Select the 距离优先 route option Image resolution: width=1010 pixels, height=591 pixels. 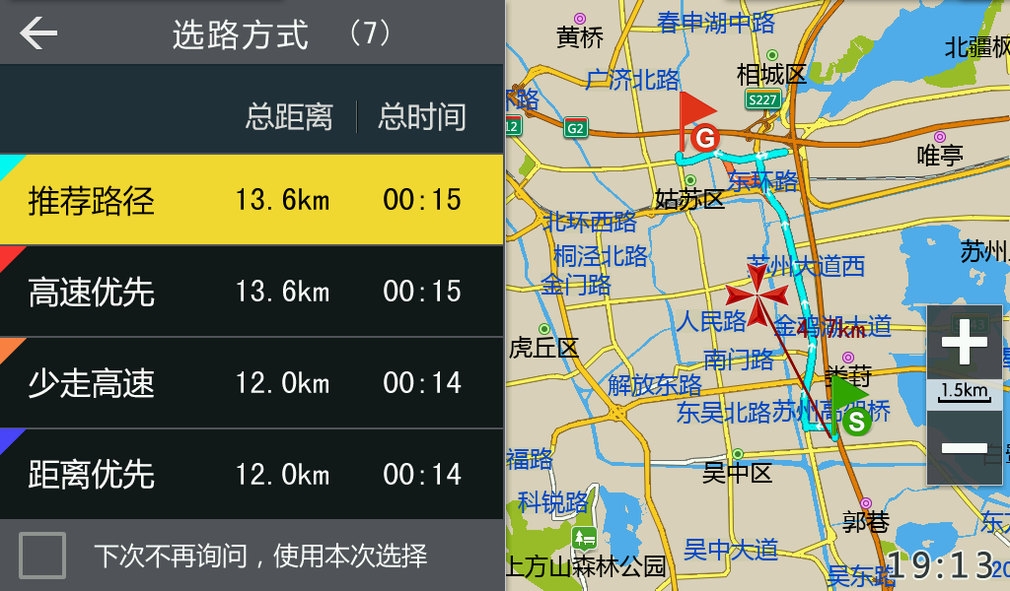pos(250,473)
